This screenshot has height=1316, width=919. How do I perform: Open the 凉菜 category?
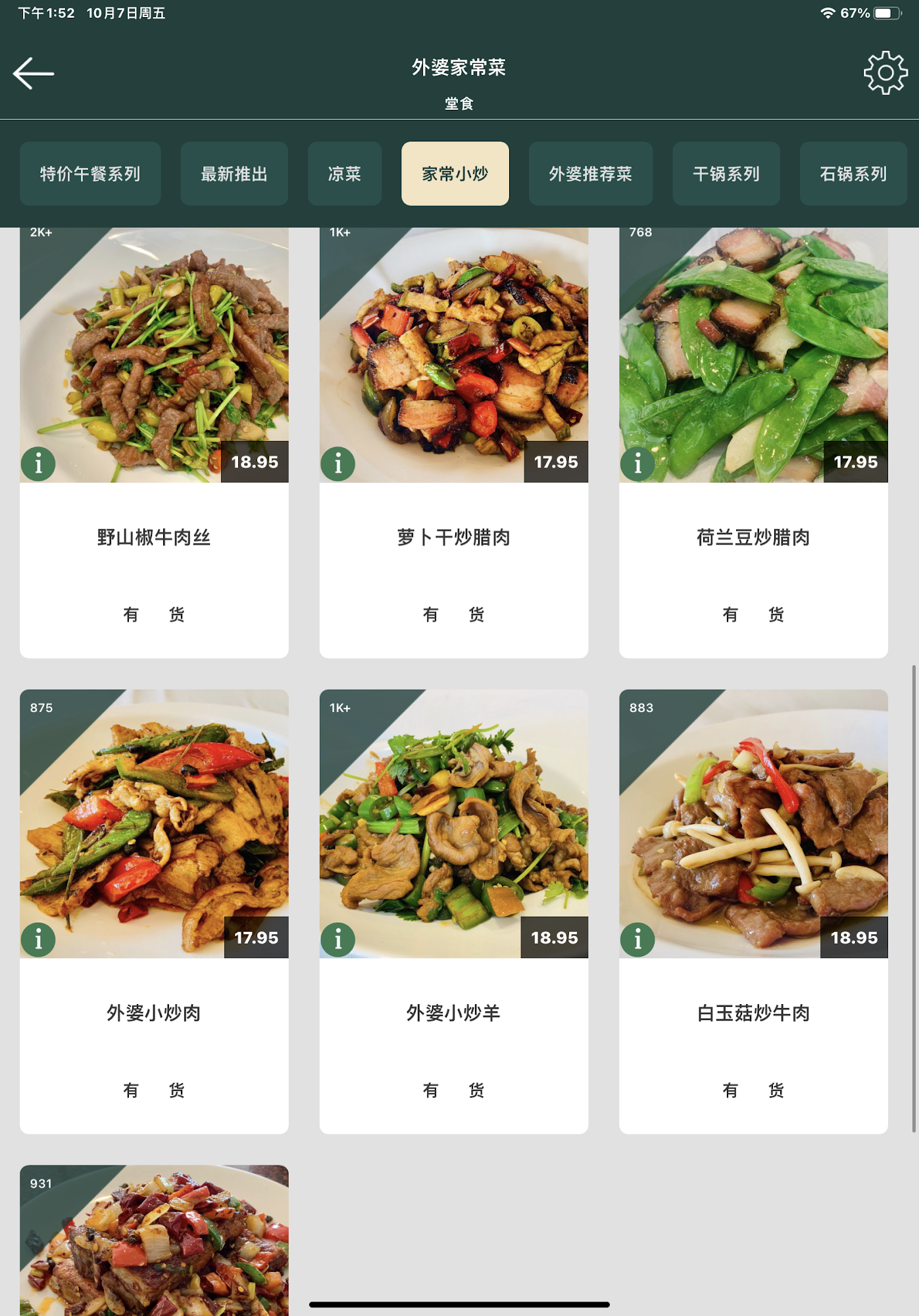[x=345, y=174]
